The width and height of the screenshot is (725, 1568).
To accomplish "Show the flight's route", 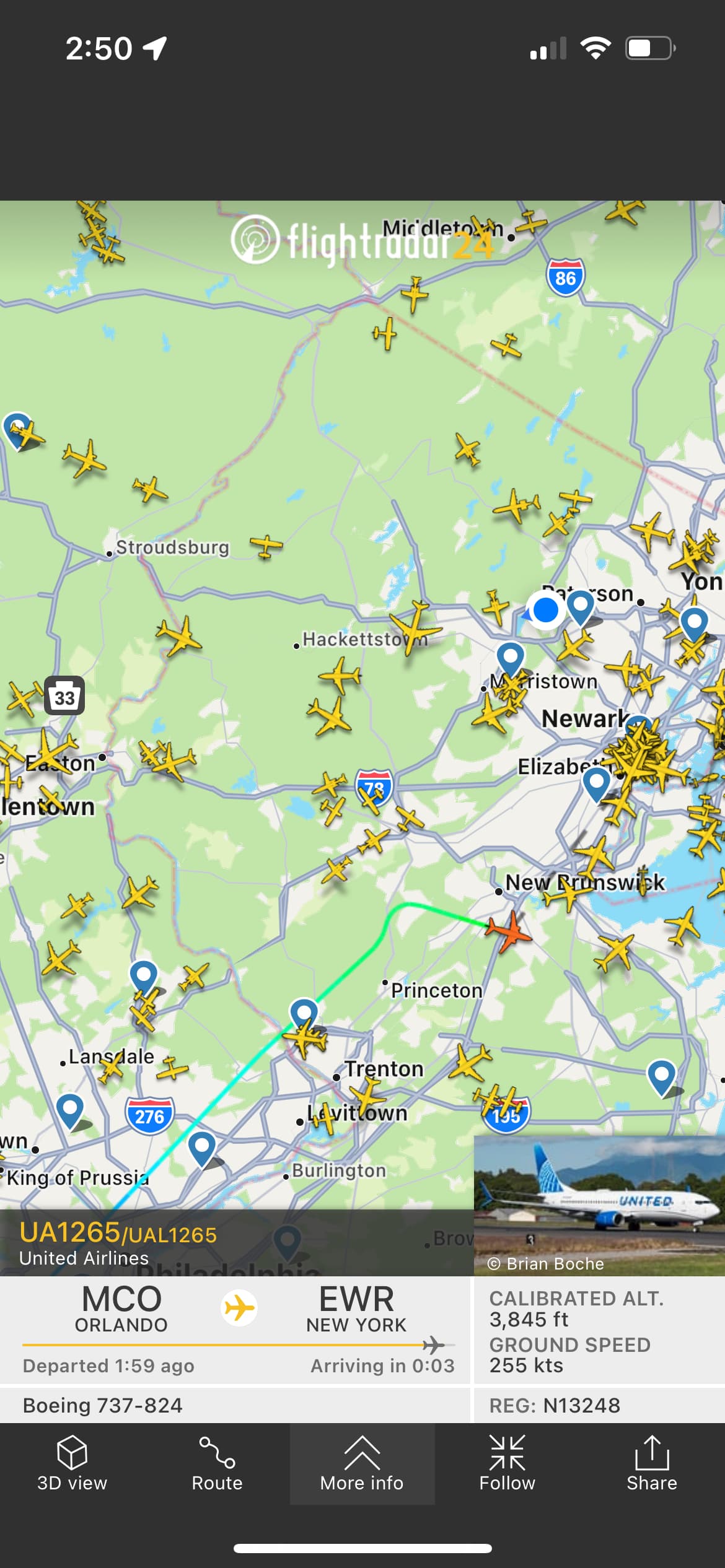I will 217,1464.
